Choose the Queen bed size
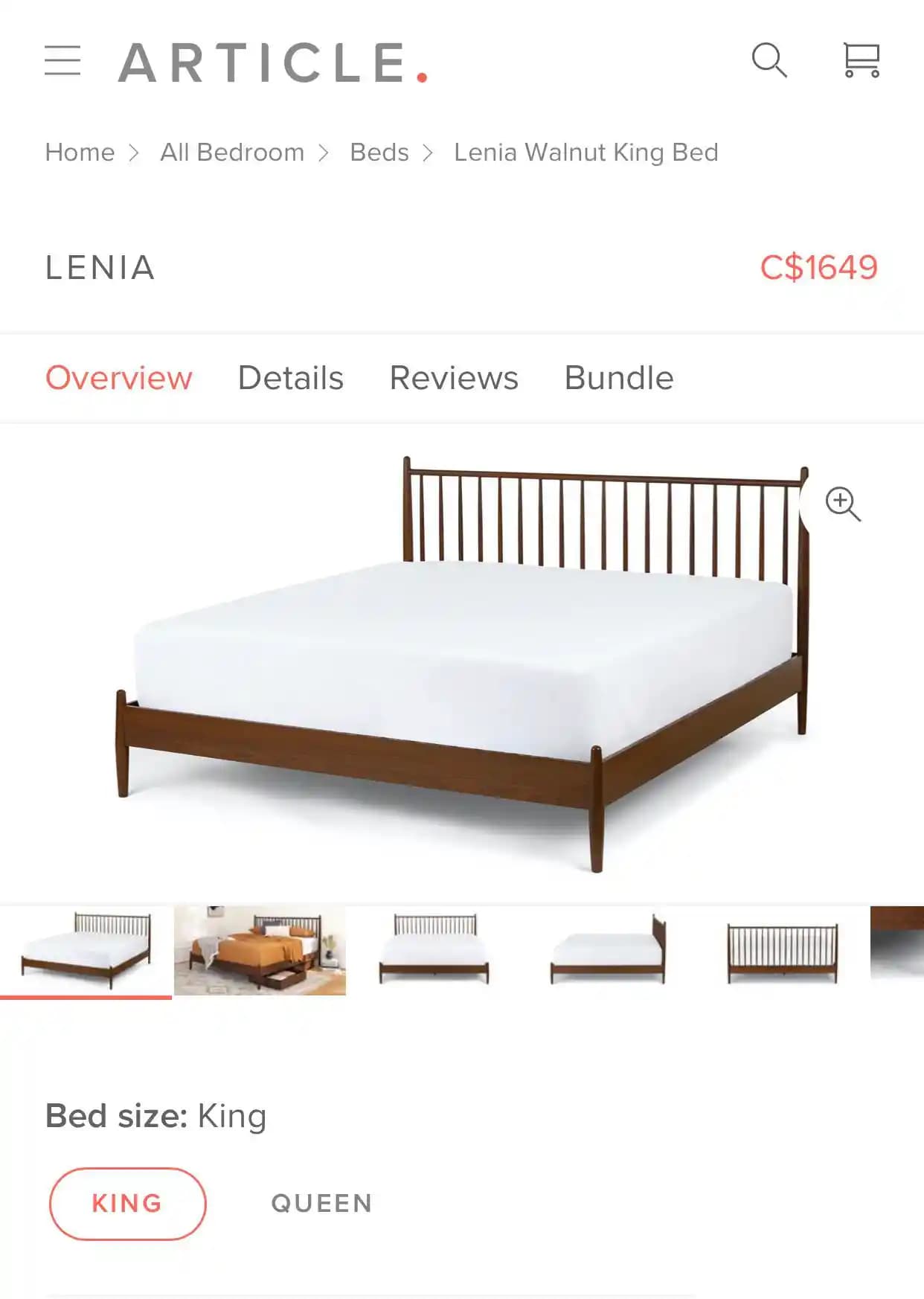This screenshot has width=924, height=1299. point(321,1203)
